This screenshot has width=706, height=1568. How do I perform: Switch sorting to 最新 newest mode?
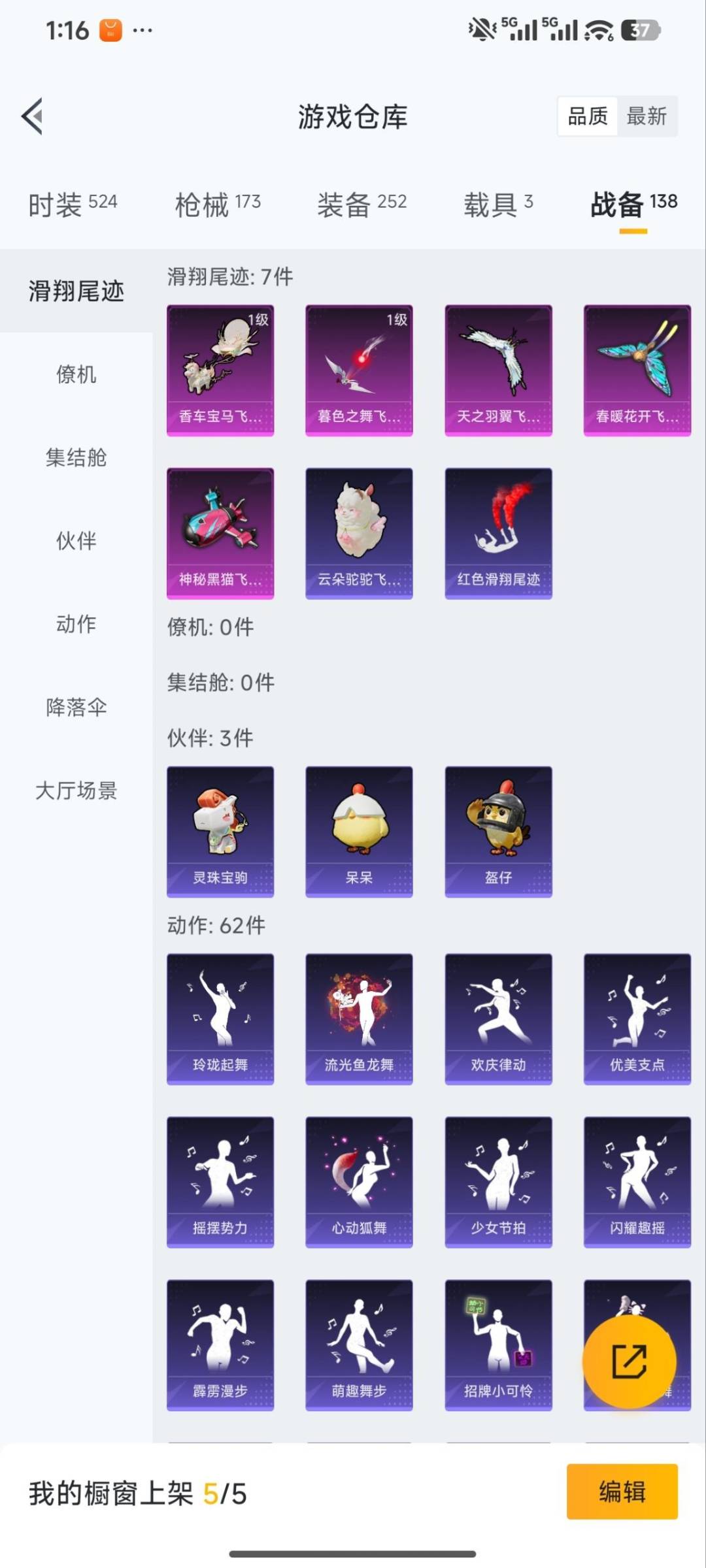[x=648, y=116]
